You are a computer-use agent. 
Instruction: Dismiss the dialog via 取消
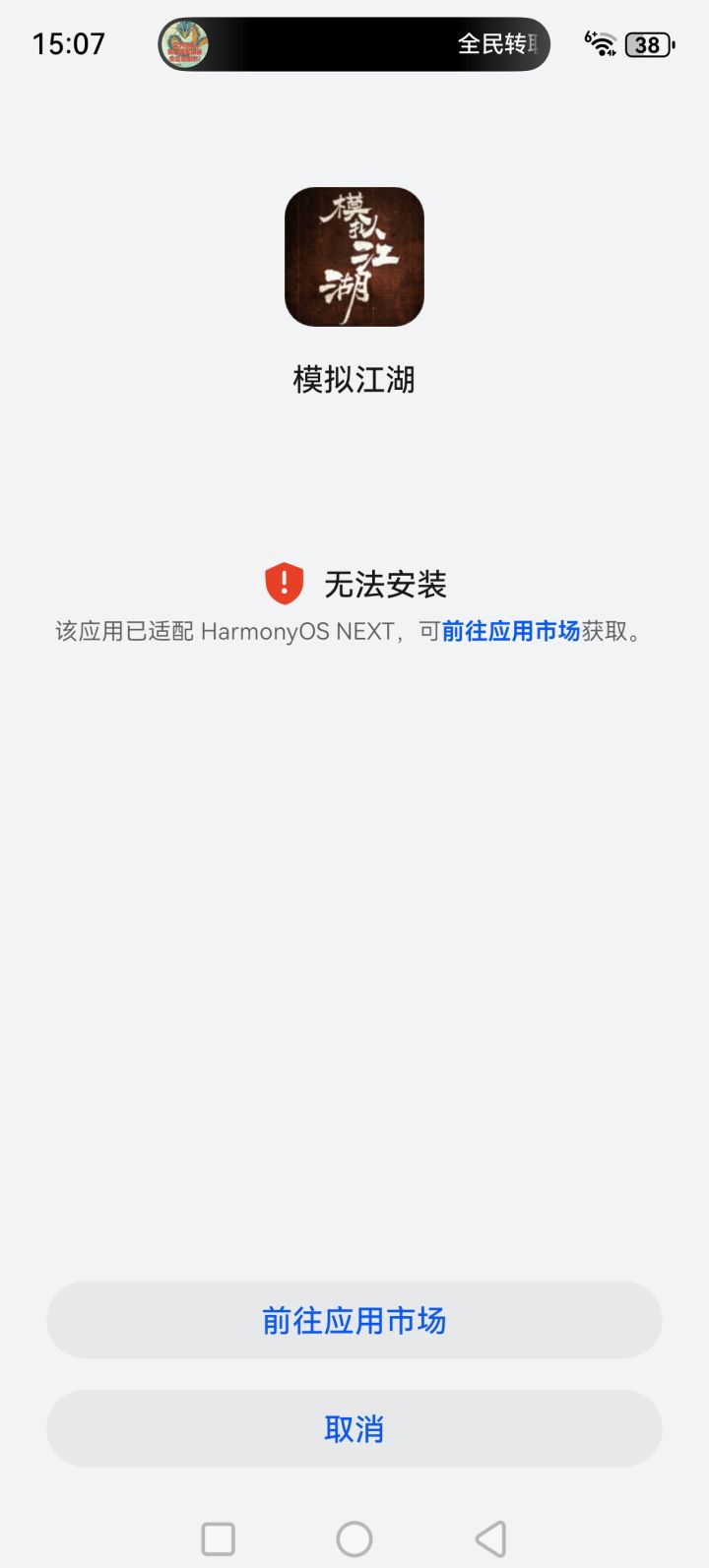(x=354, y=1428)
